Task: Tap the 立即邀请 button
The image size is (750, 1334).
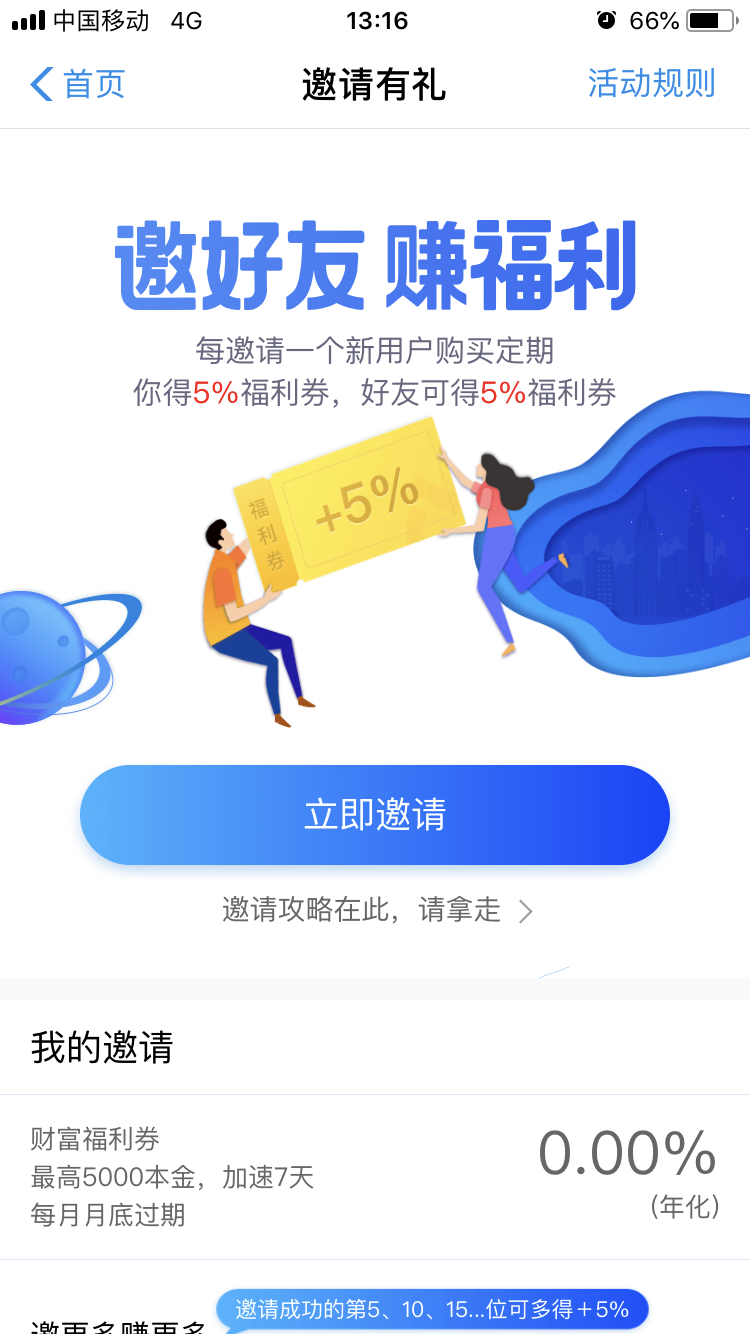Action: pos(375,815)
